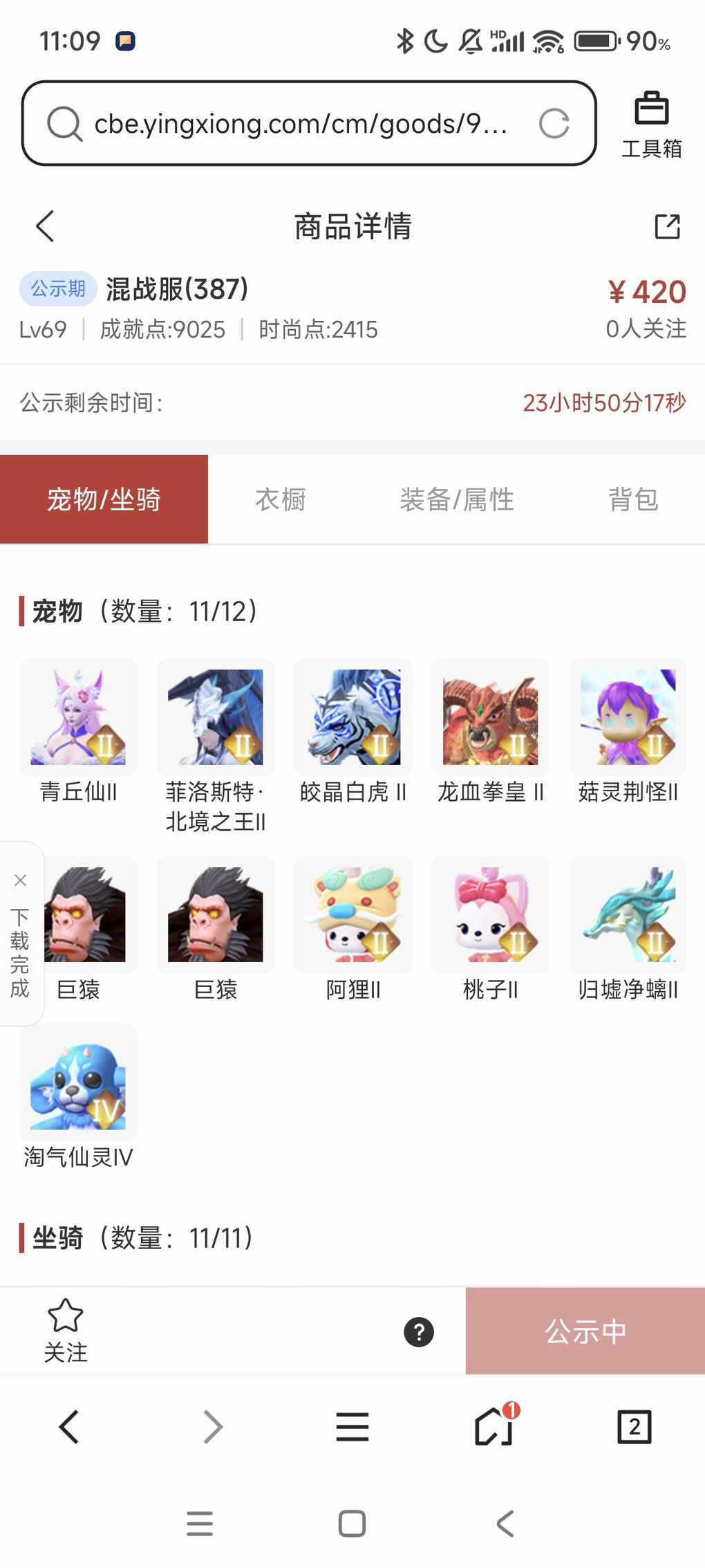
Task: Dismiss the 下载完成 side notice
Action: pos(20,880)
